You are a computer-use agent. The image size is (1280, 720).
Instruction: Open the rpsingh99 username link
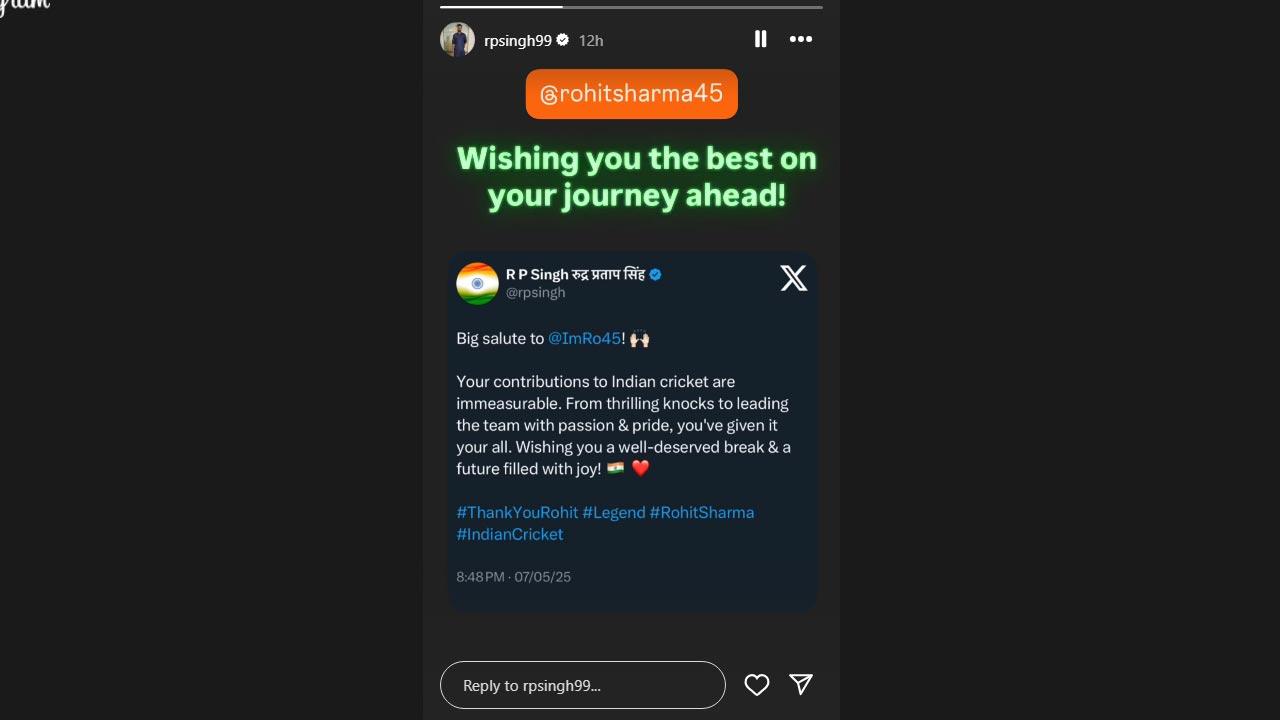517,40
